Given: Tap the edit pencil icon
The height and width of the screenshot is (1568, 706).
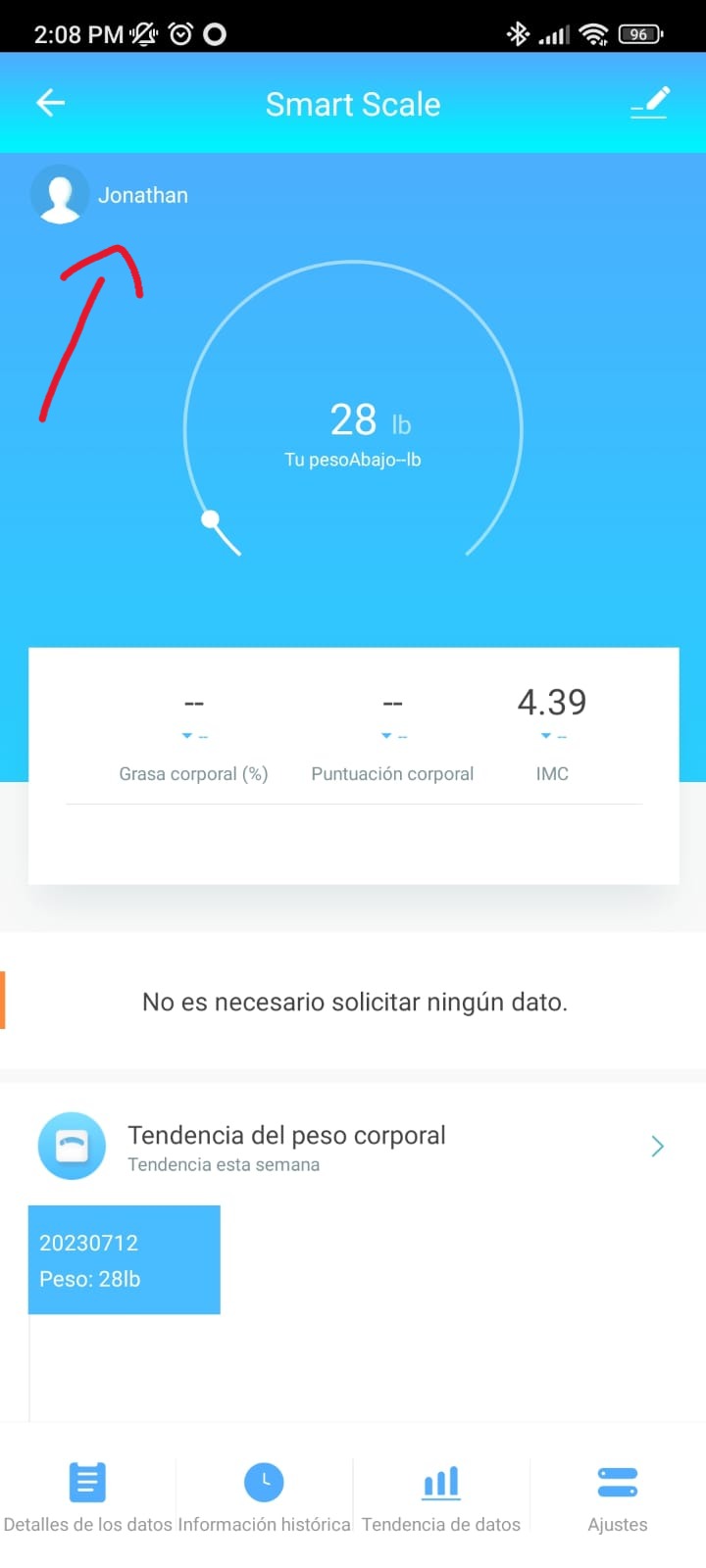Looking at the screenshot, I should coord(649,103).
